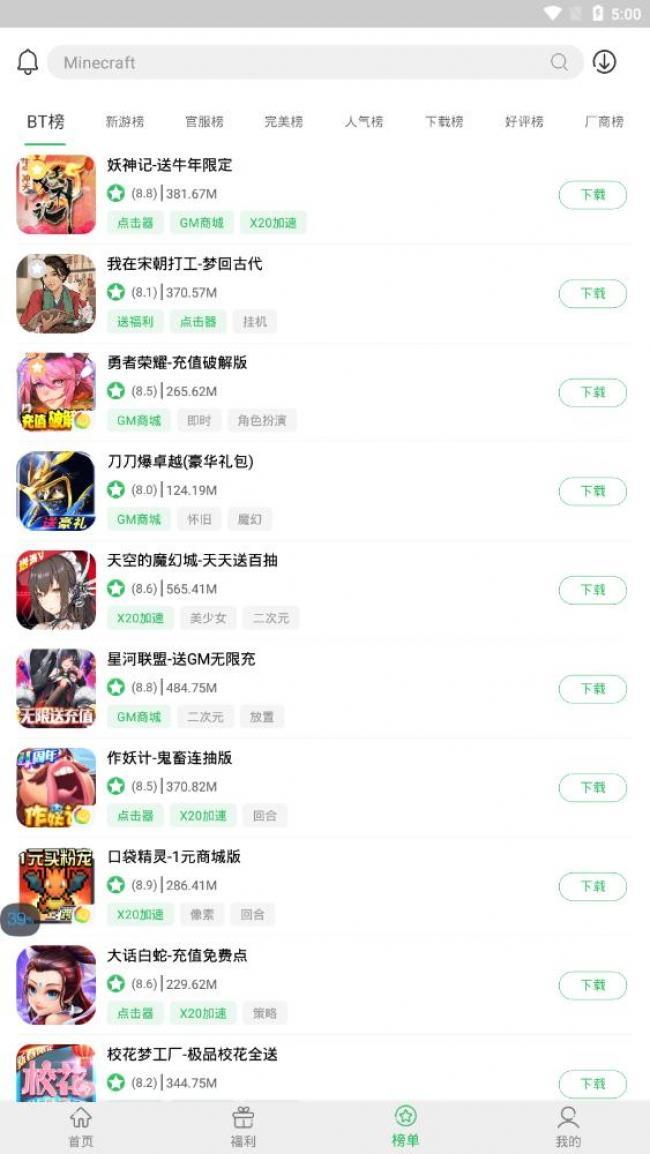Switch to the 新游榜 tab
The height and width of the screenshot is (1154, 650).
[125, 122]
